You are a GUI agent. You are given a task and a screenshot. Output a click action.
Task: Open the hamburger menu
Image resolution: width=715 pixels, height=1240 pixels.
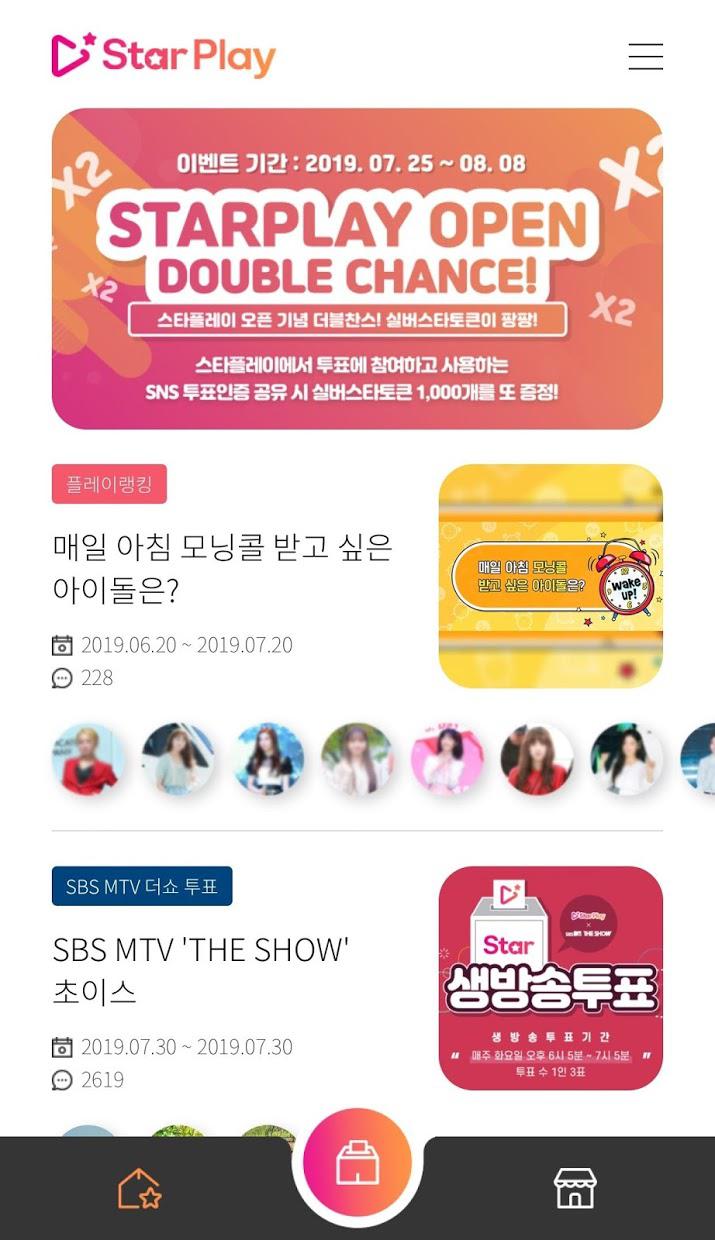645,56
